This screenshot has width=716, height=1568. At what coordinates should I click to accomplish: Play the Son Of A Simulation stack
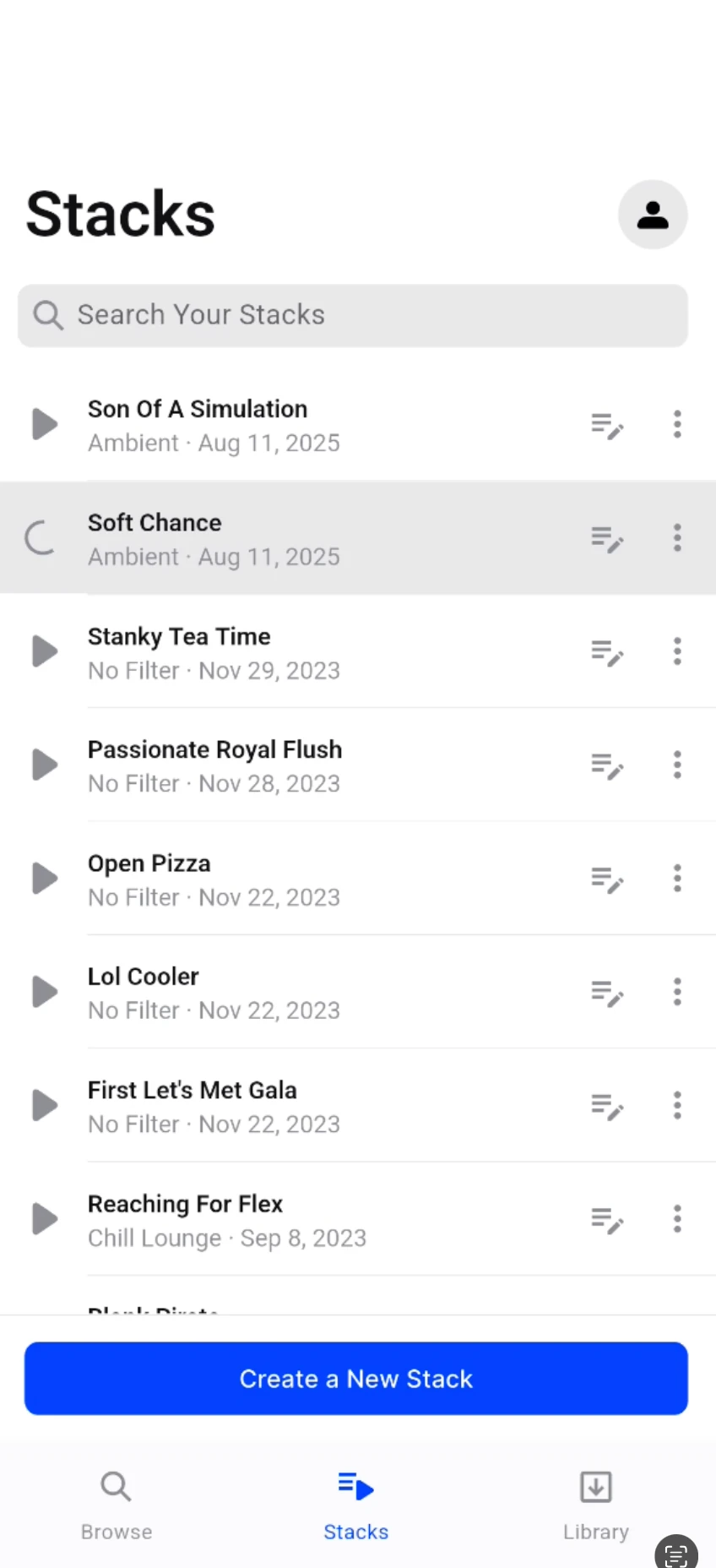44,424
